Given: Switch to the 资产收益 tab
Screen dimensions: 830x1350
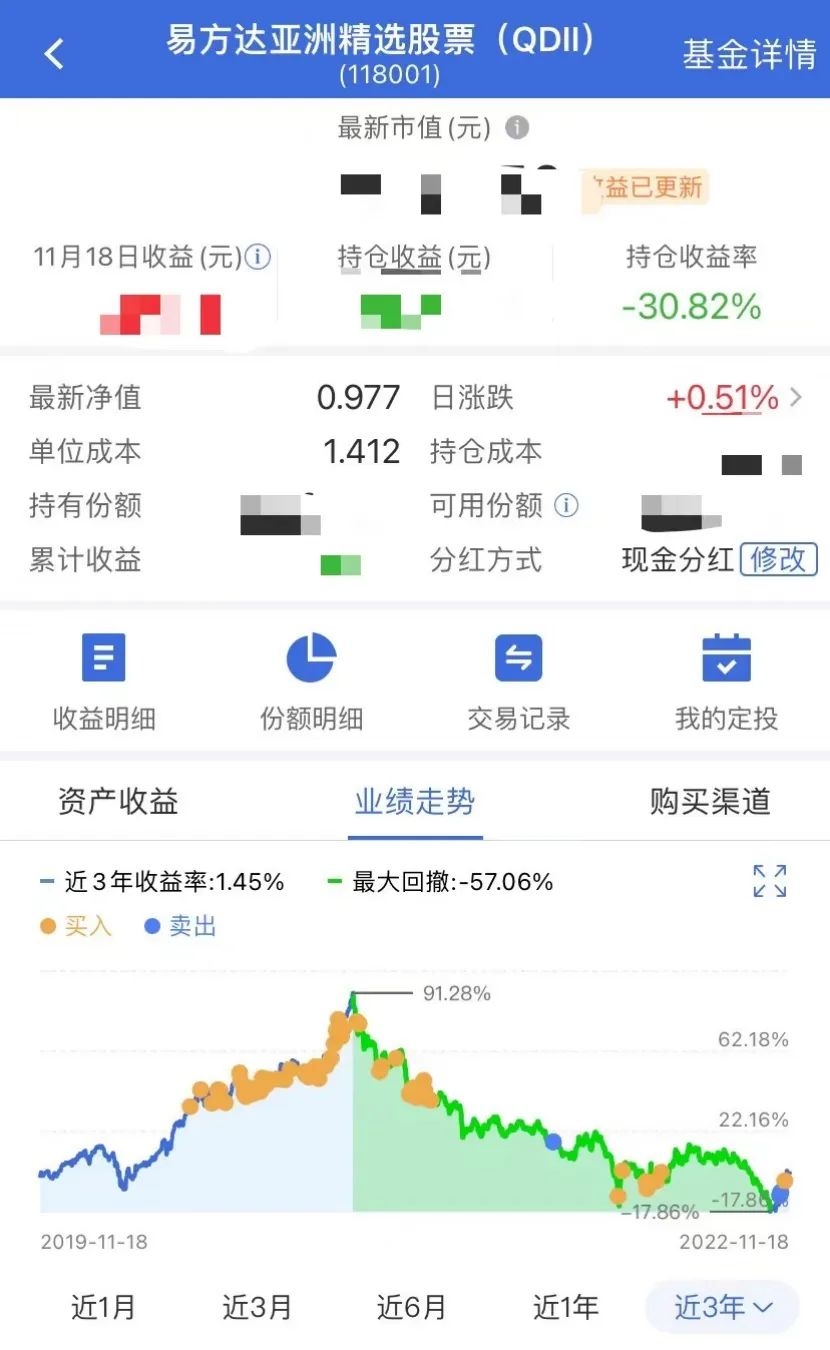Looking at the screenshot, I should tap(118, 801).
